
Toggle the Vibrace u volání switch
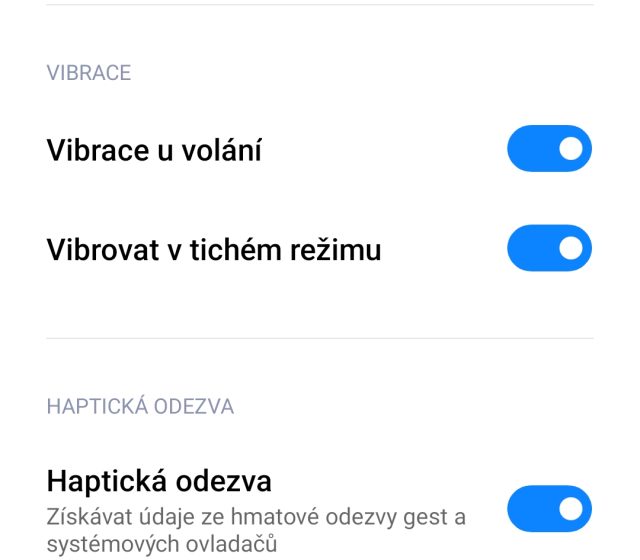point(549,150)
